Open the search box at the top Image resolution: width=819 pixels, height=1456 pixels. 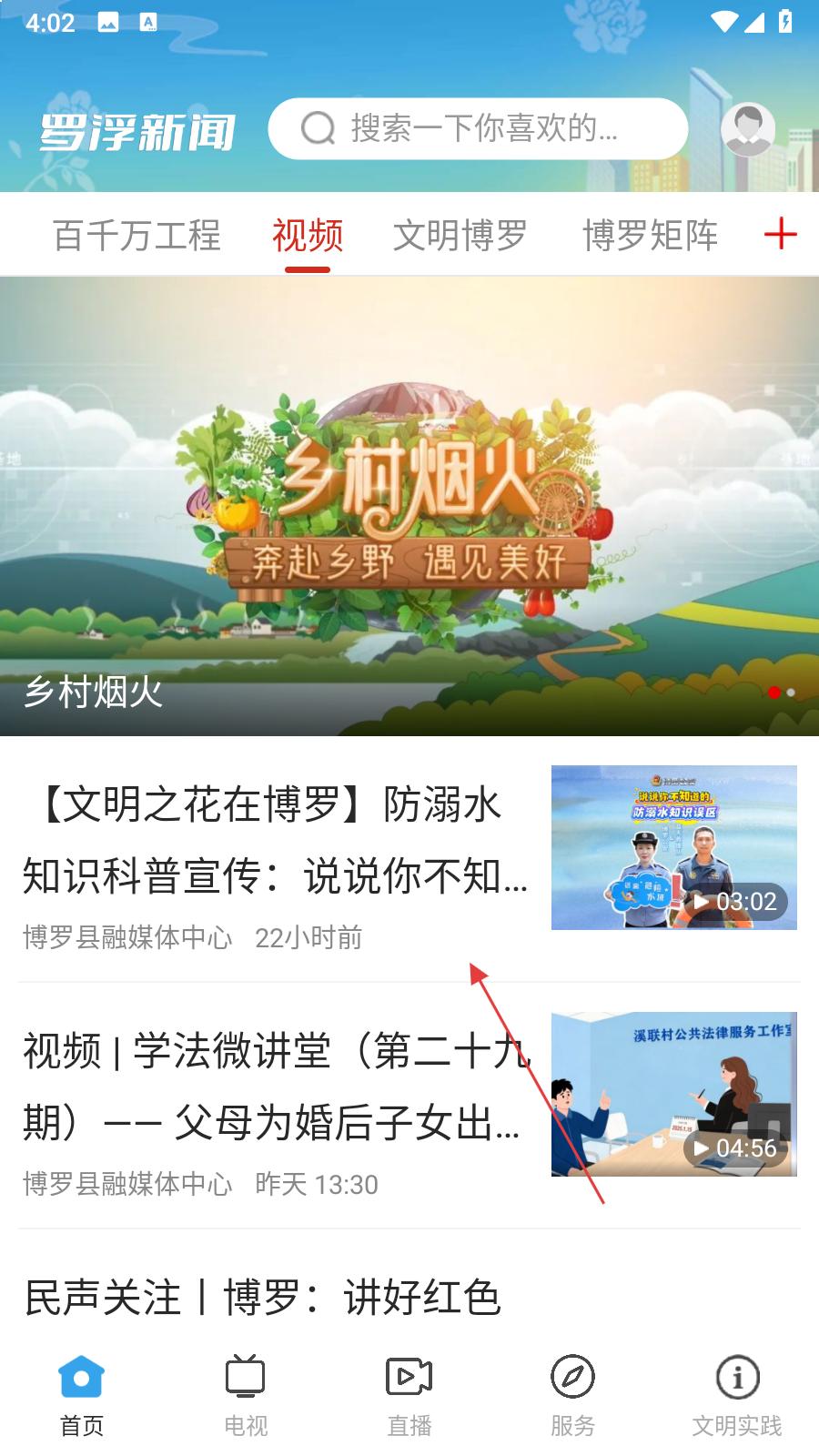coord(477,128)
